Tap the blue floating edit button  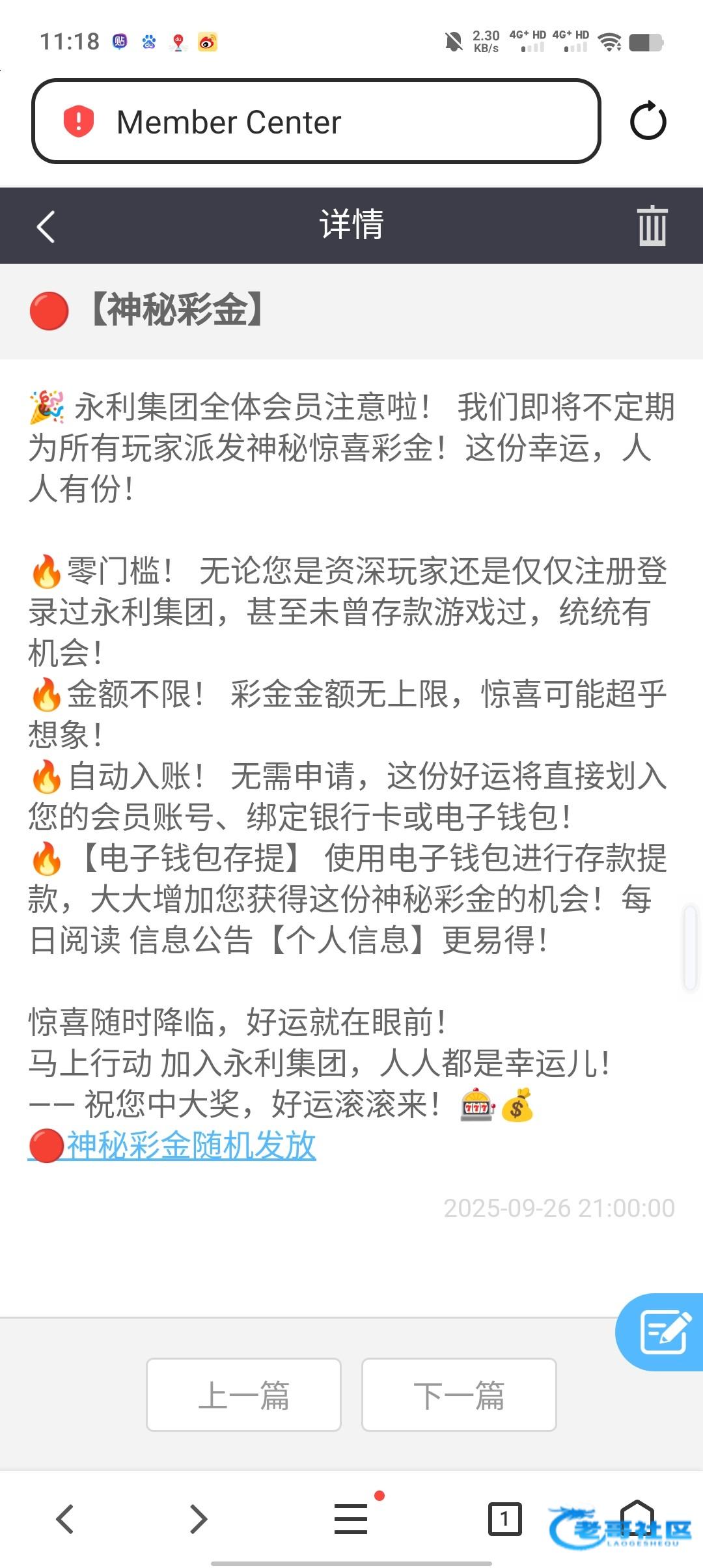pyautogui.click(x=664, y=1332)
